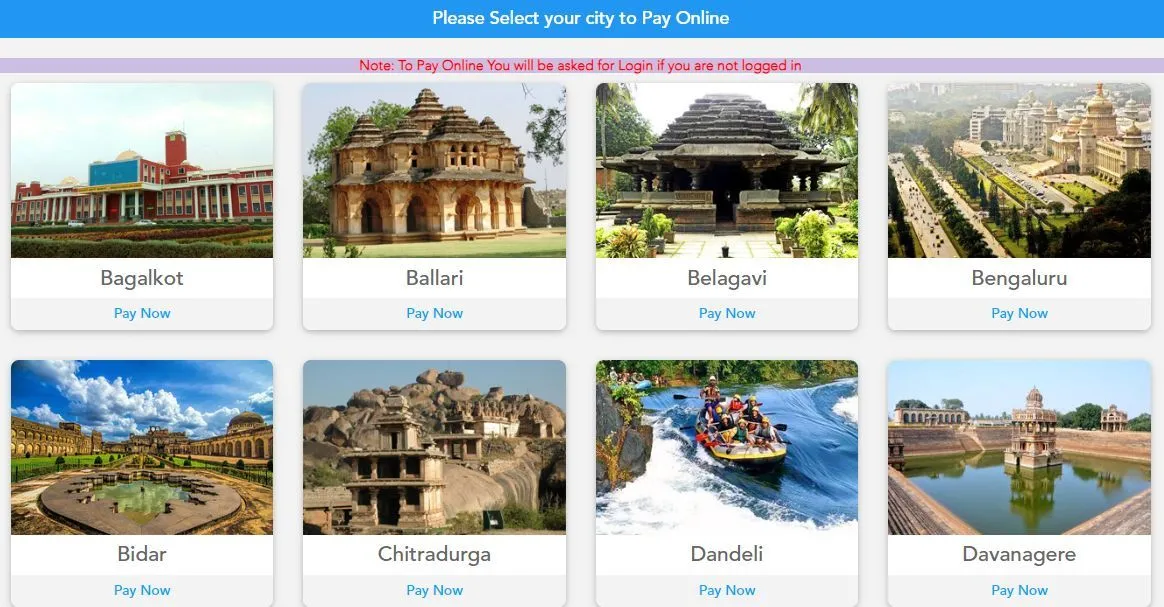Tap Pay Now for Davanagere
This screenshot has width=1164, height=607.
1019,590
